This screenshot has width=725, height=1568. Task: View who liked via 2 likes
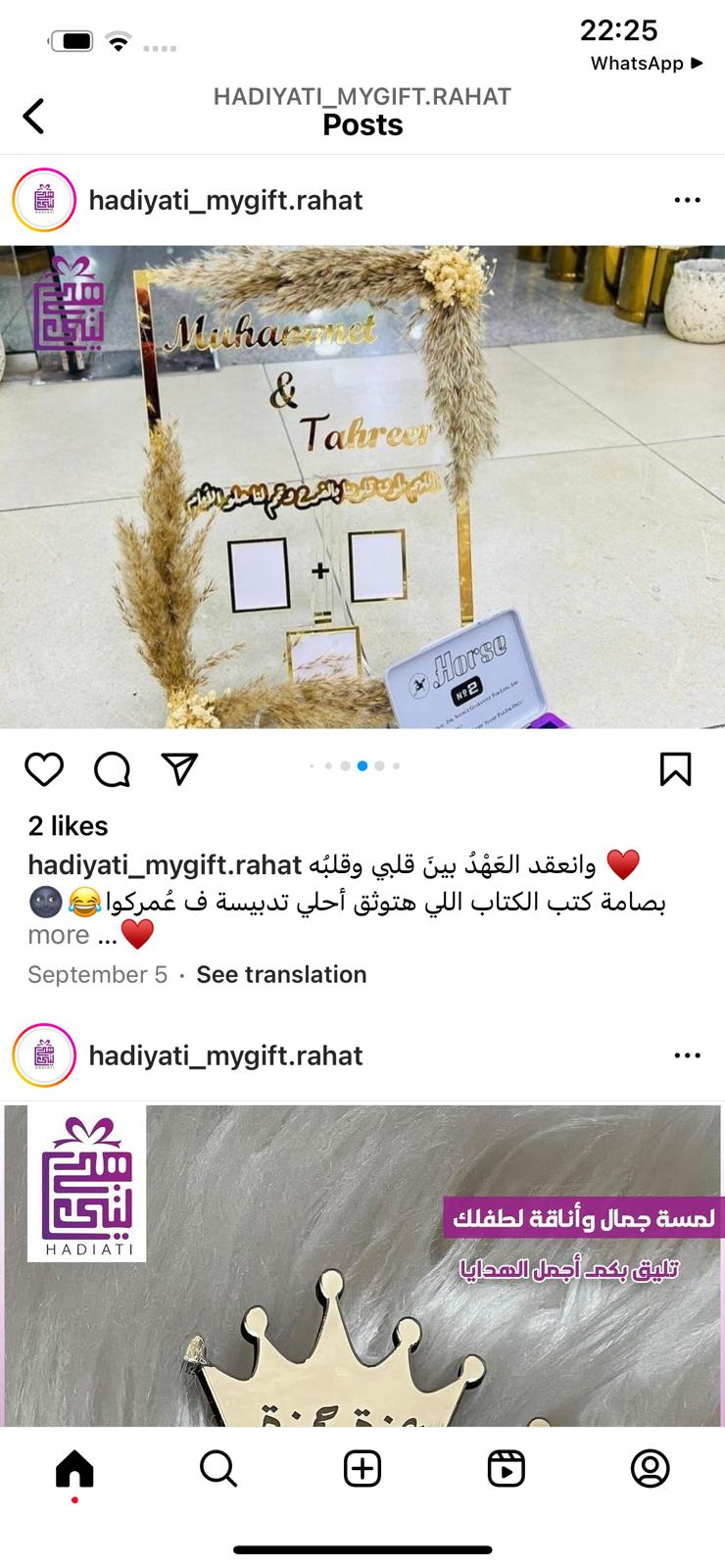click(x=68, y=826)
